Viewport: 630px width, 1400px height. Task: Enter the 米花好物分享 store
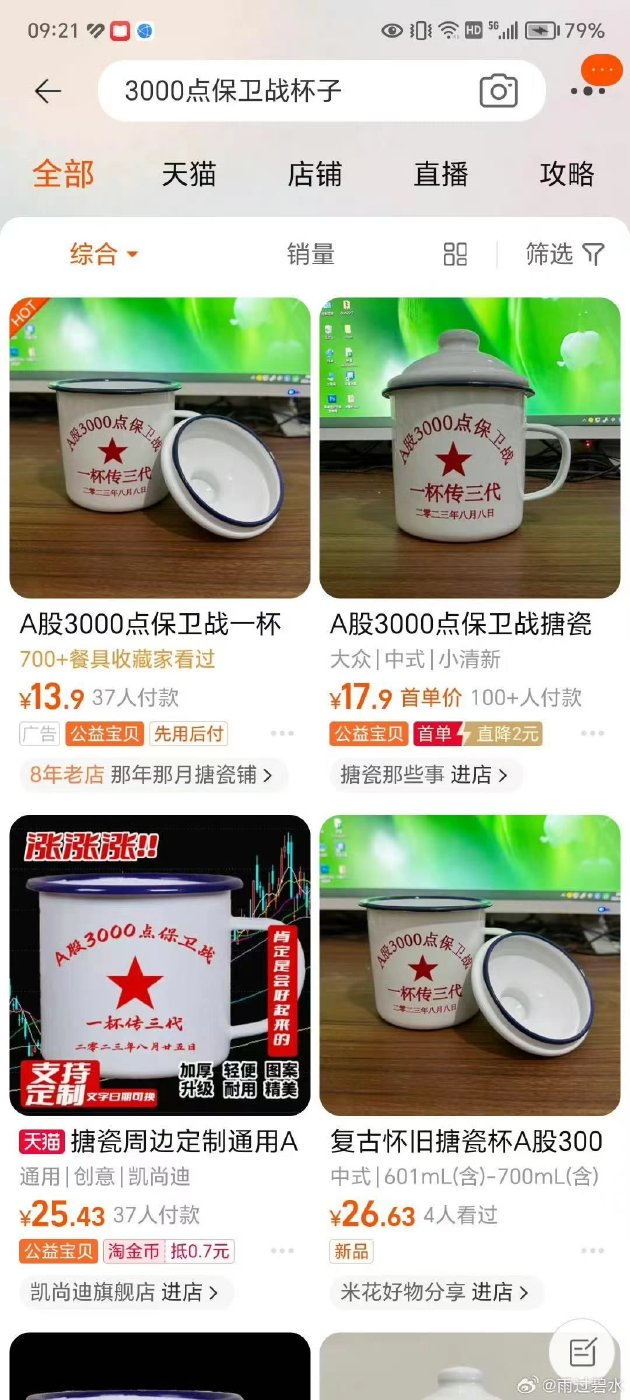point(434,1292)
